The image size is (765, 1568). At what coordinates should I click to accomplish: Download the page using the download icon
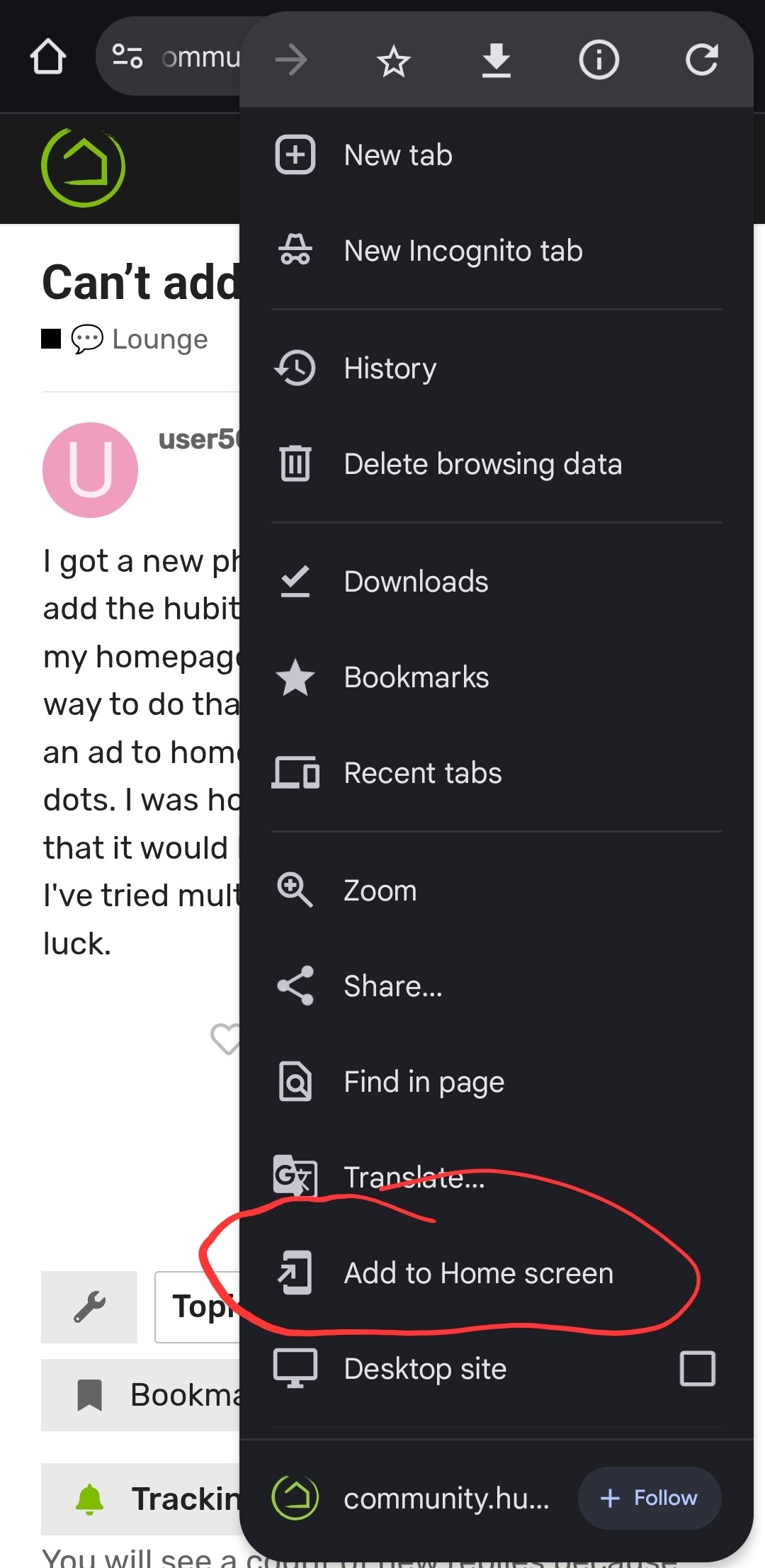[x=496, y=61]
